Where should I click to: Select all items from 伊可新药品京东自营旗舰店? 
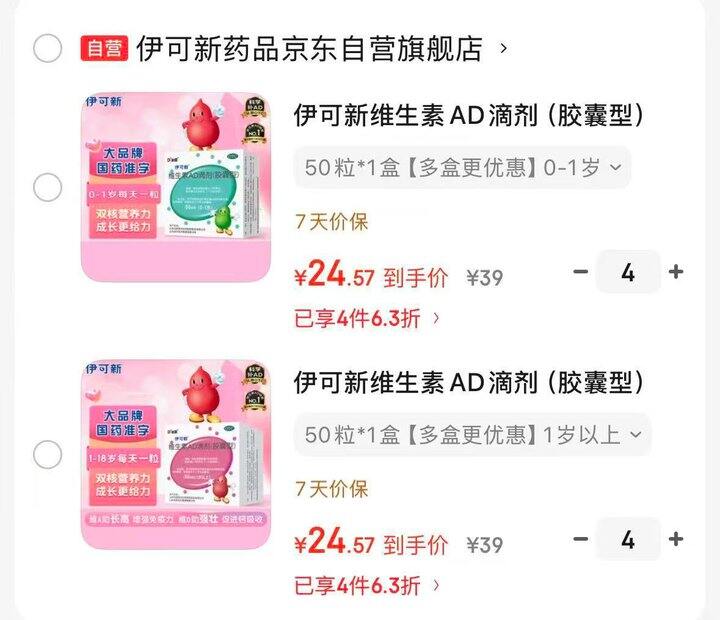[47, 48]
